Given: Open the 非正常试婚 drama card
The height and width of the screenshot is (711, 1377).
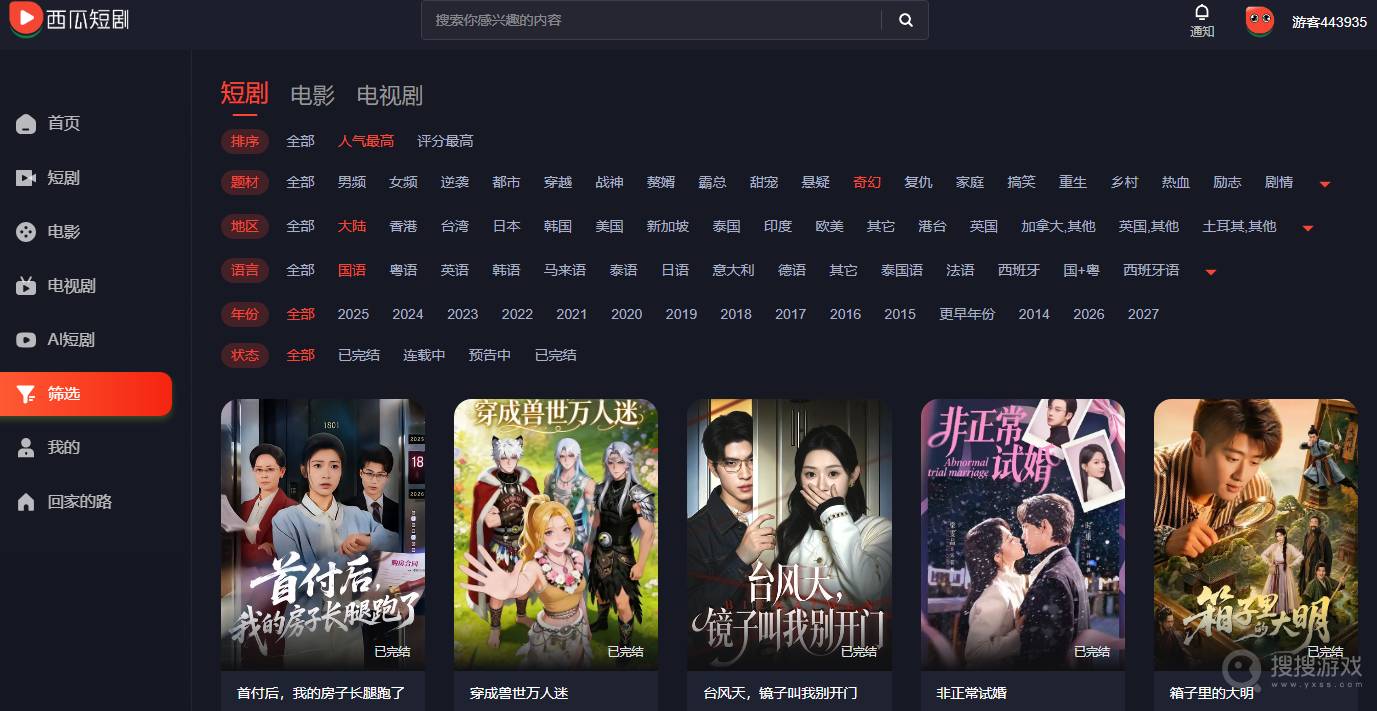Looking at the screenshot, I should [1023, 555].
